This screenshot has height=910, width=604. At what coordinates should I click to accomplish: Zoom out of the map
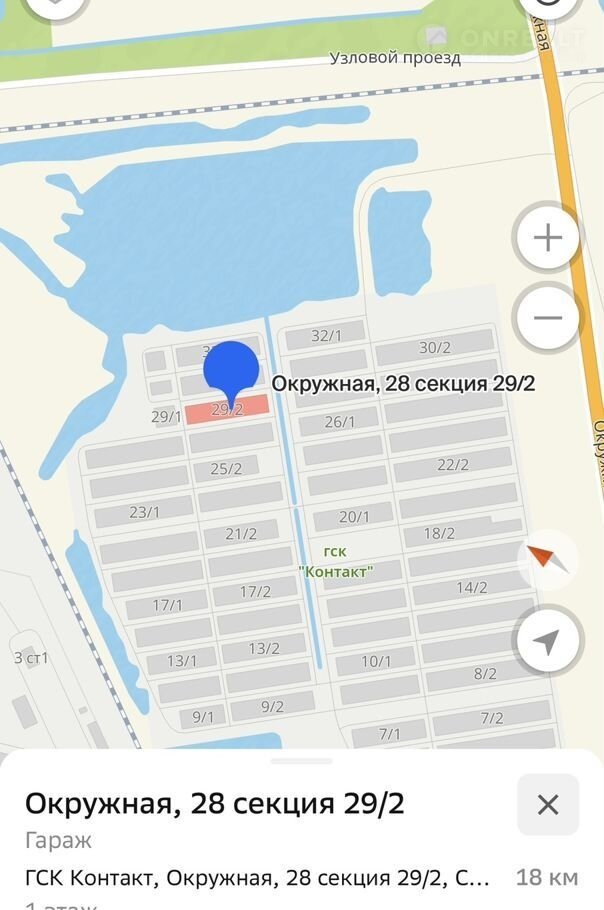(547, 318)
